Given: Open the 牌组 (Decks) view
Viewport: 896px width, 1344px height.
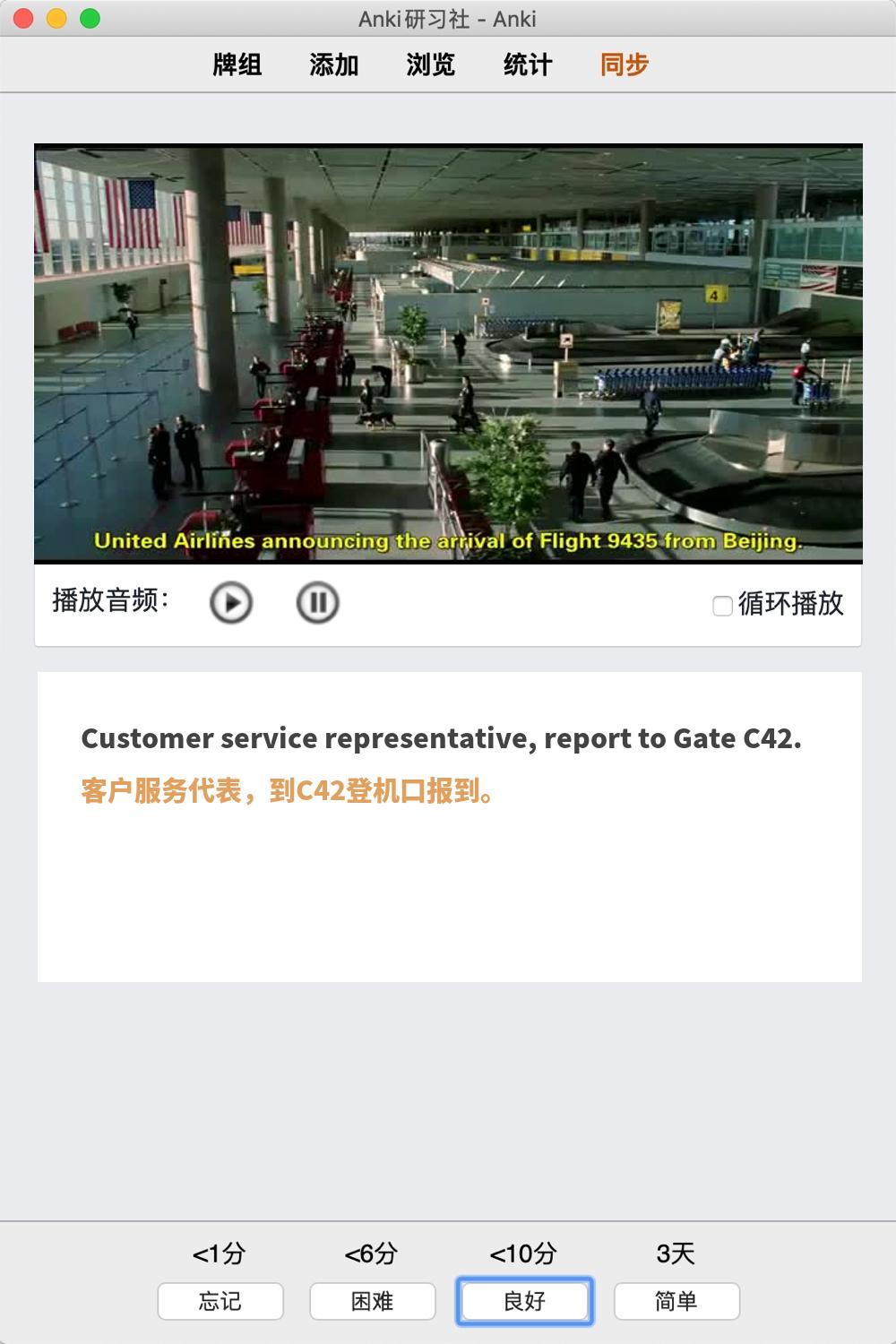Looking at the screenshot, I should tap(237, 65).
